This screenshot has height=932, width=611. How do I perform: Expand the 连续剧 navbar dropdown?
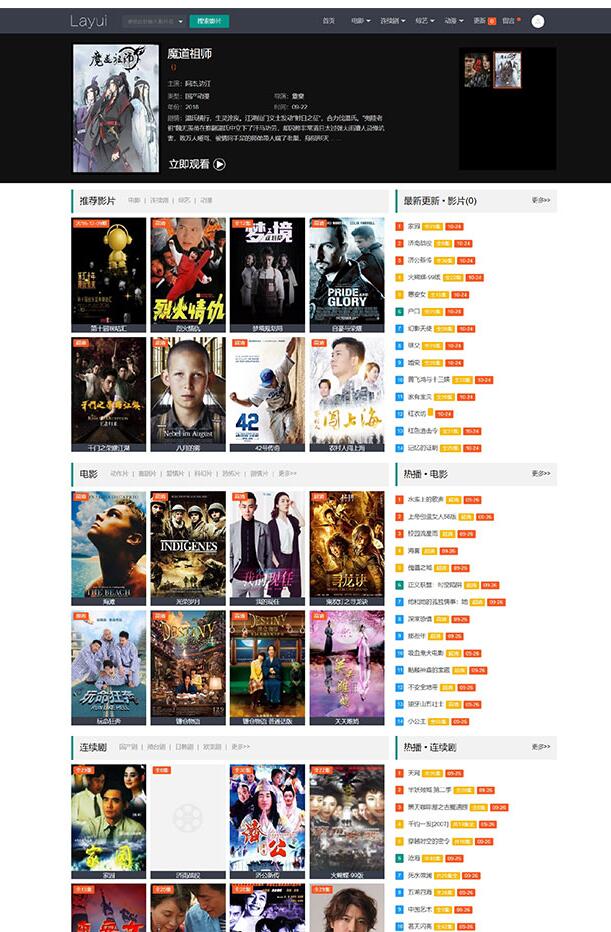(394, 20)
